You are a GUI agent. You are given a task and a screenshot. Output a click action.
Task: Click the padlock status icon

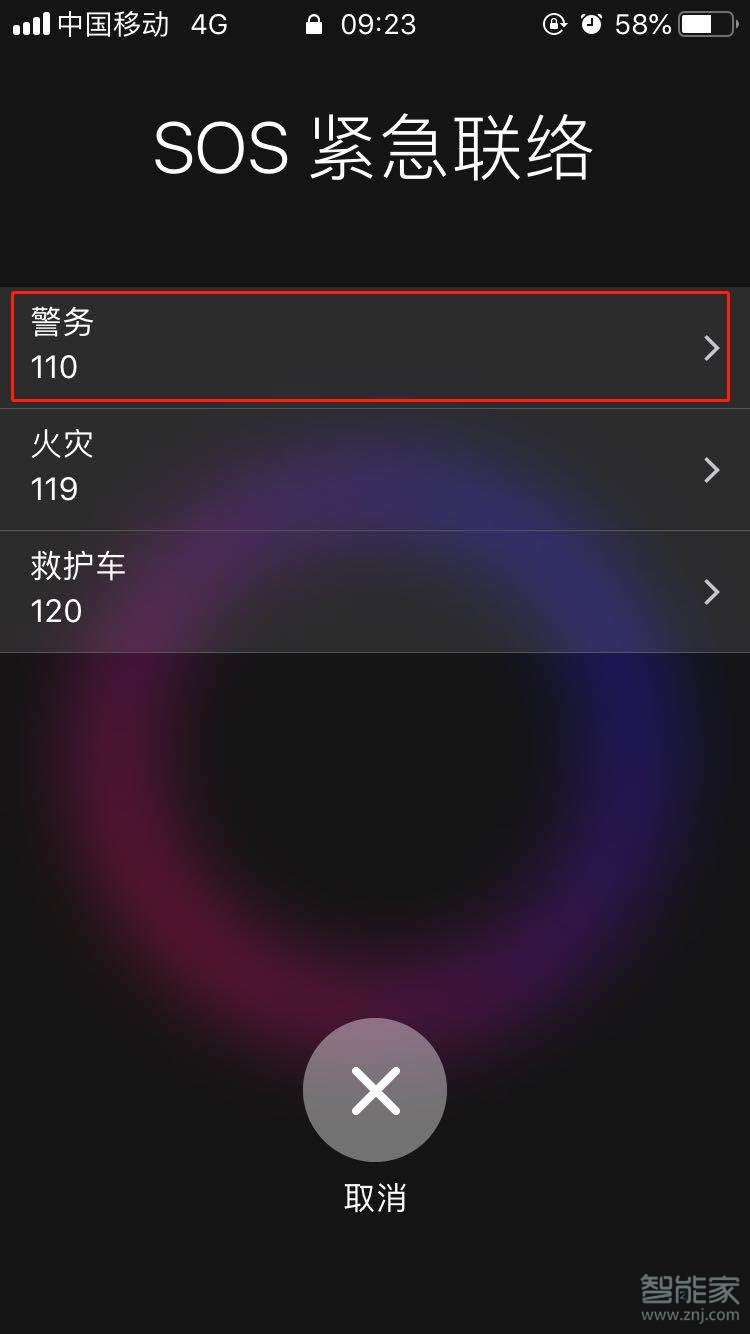[313, 24]
